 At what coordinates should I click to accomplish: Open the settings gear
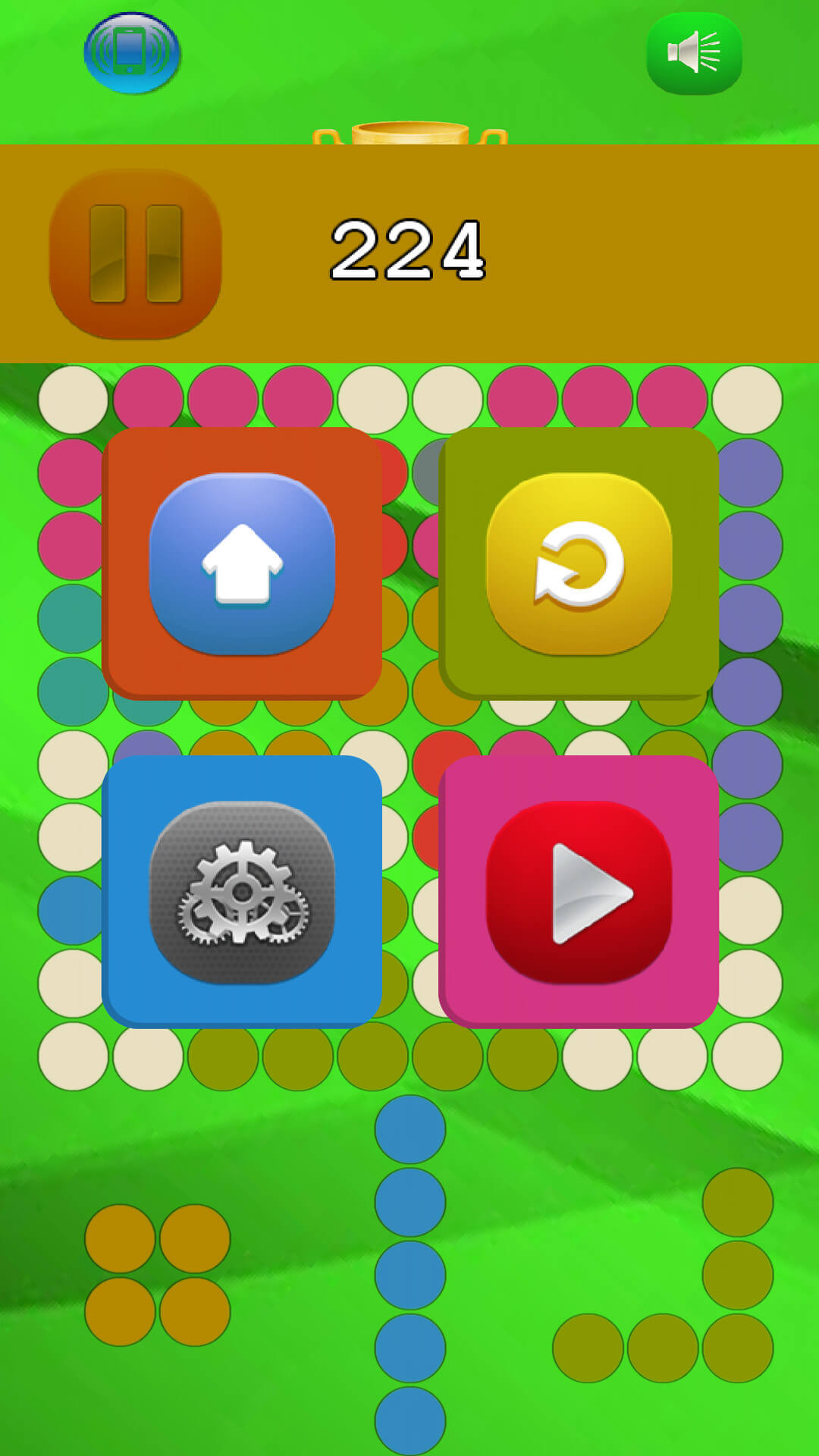tap(242, 893)
